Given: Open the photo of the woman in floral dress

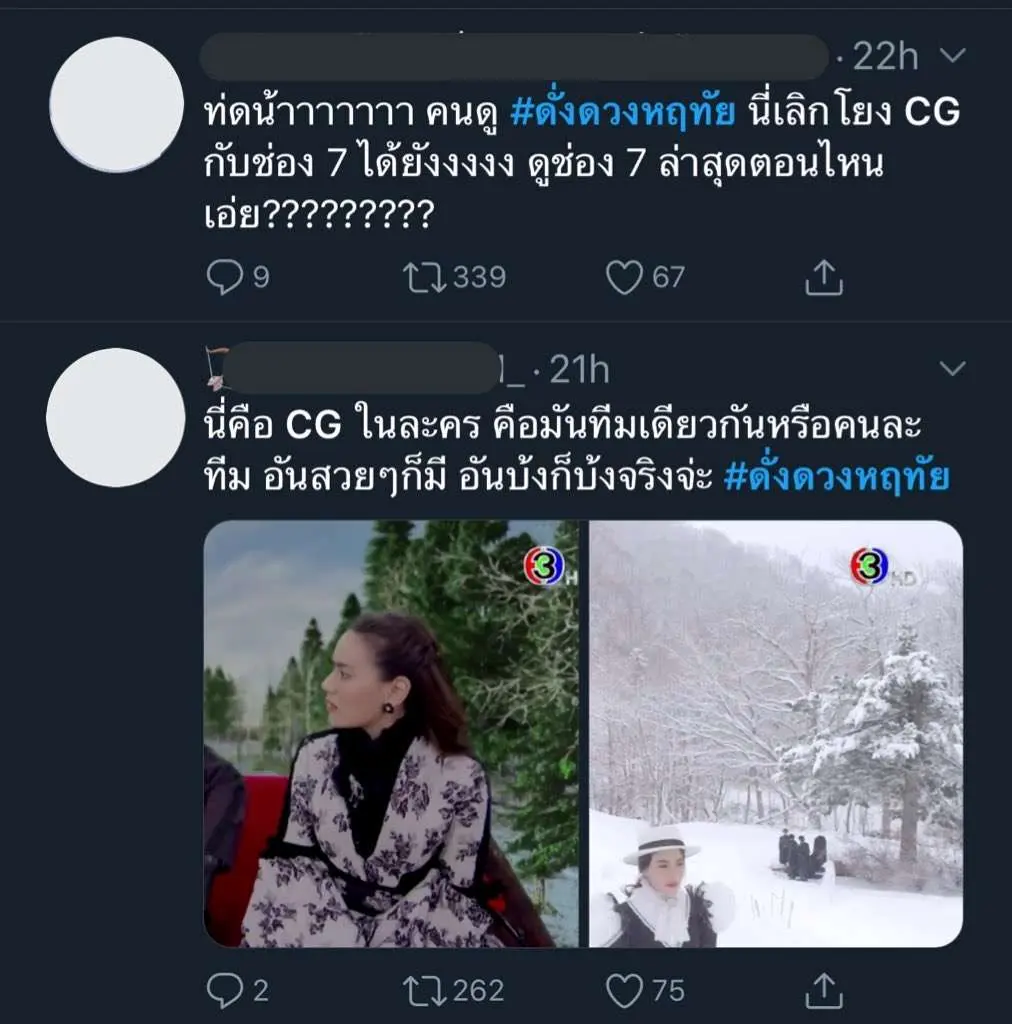Looking at the screenshot, I should click(391, 733).
